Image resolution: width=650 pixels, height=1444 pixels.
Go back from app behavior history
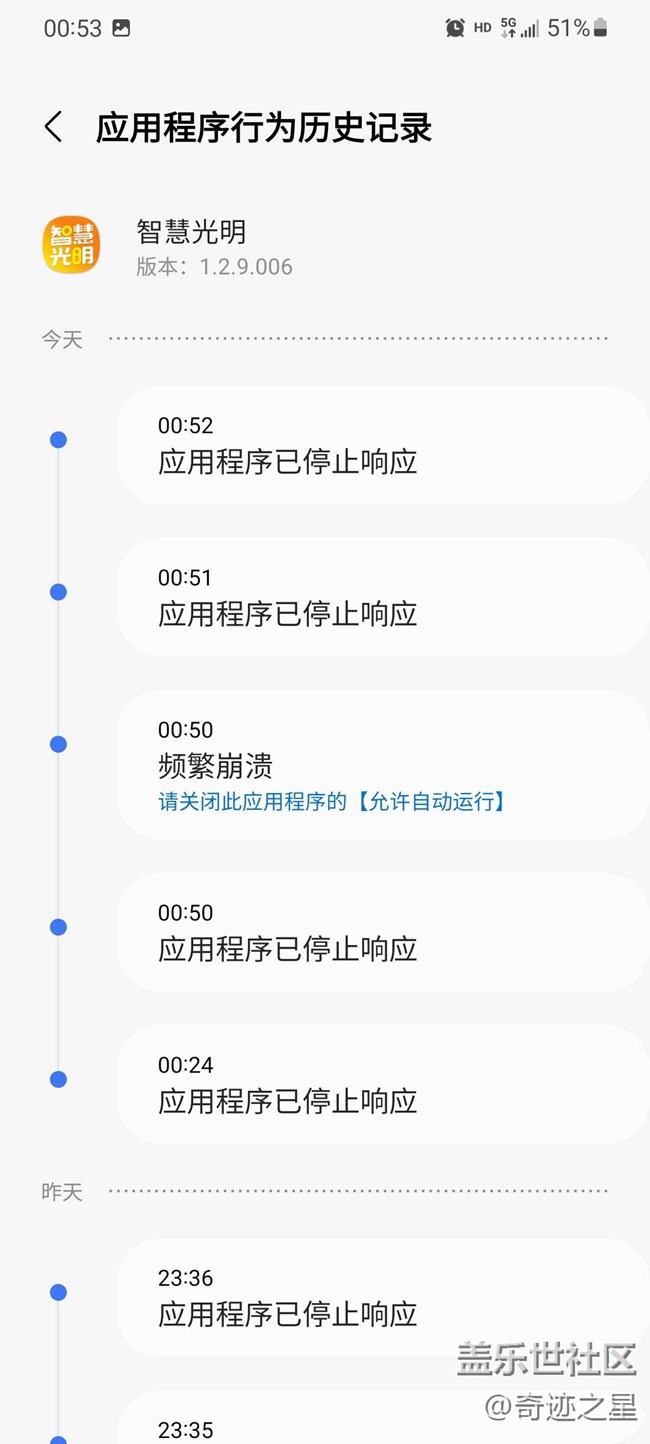coord(53,128)
